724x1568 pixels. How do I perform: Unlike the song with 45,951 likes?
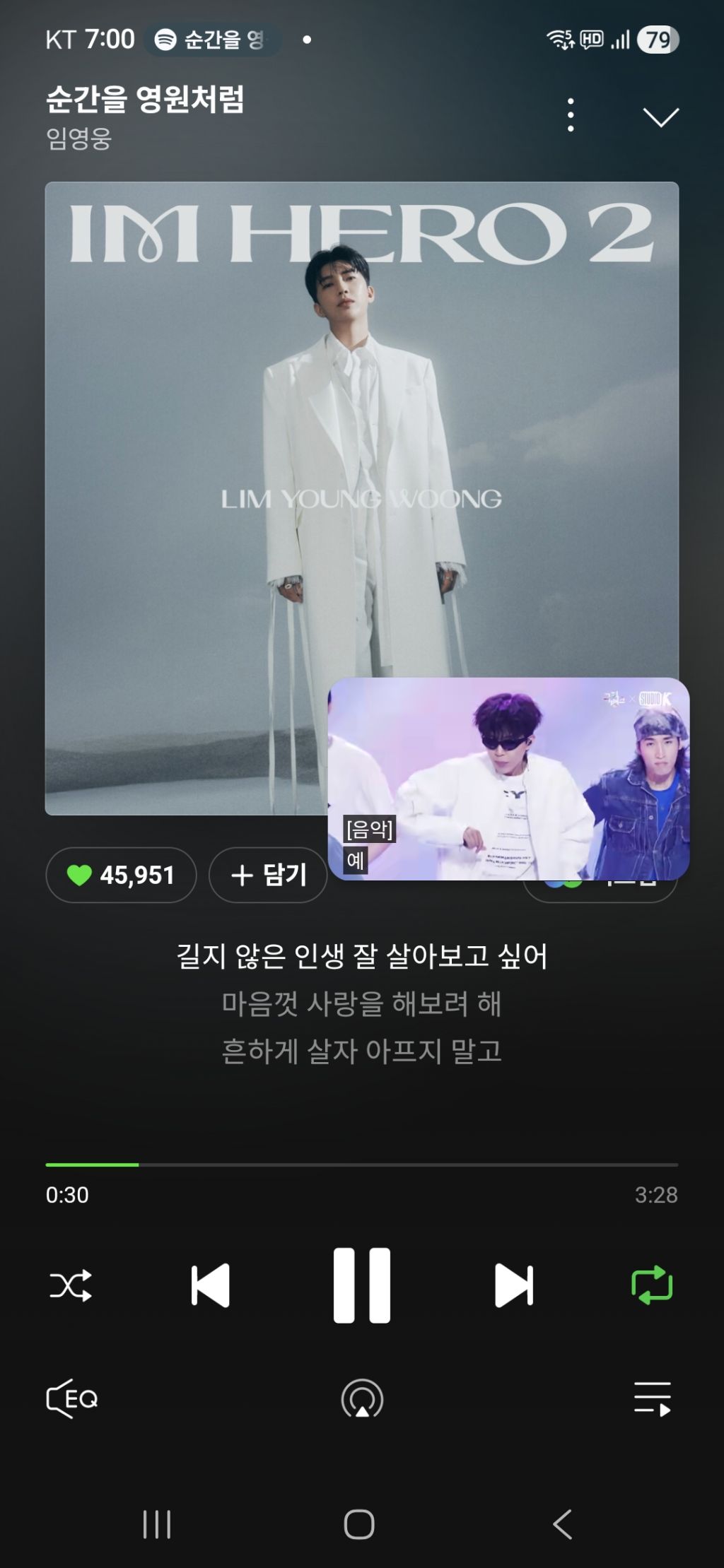click(121, 875)
